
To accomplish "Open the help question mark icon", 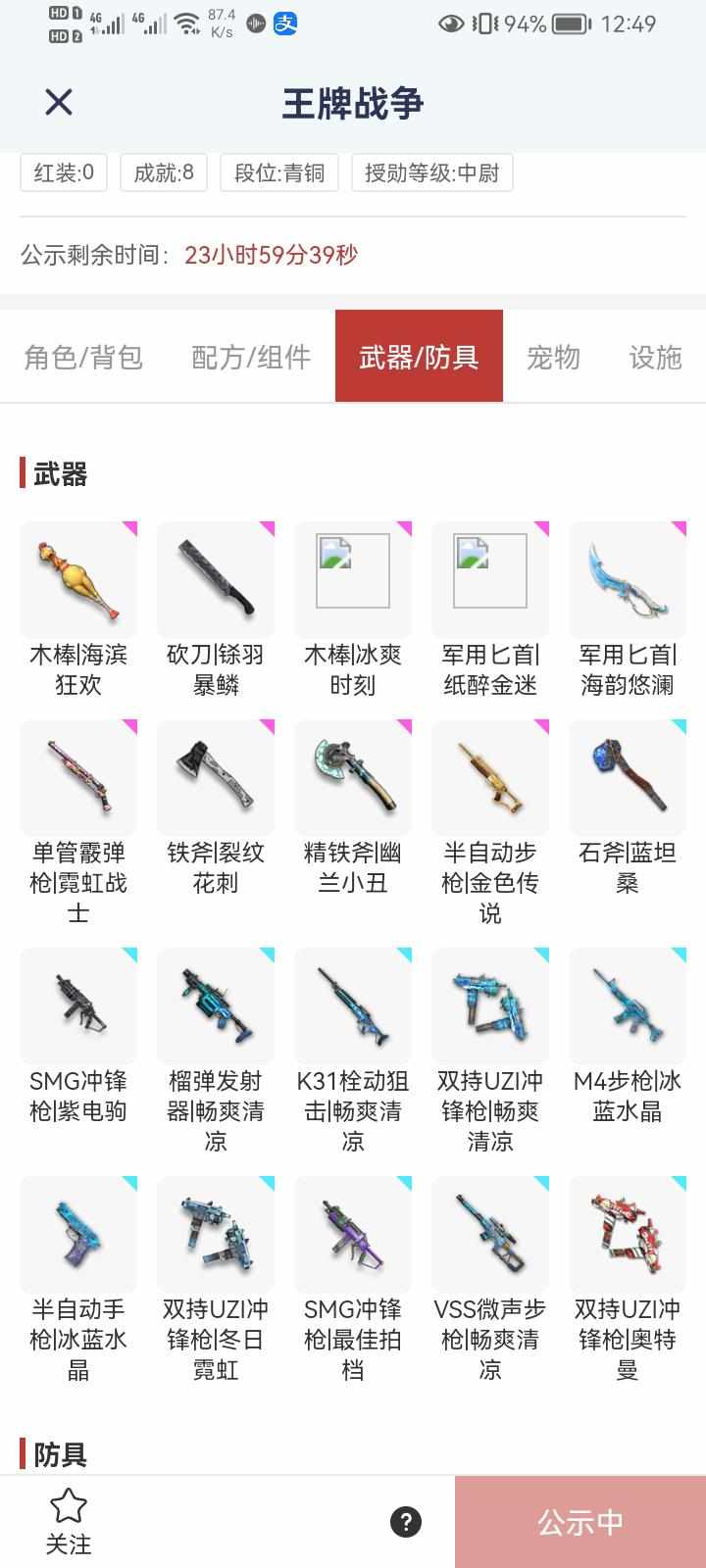I will [406, 1521].
